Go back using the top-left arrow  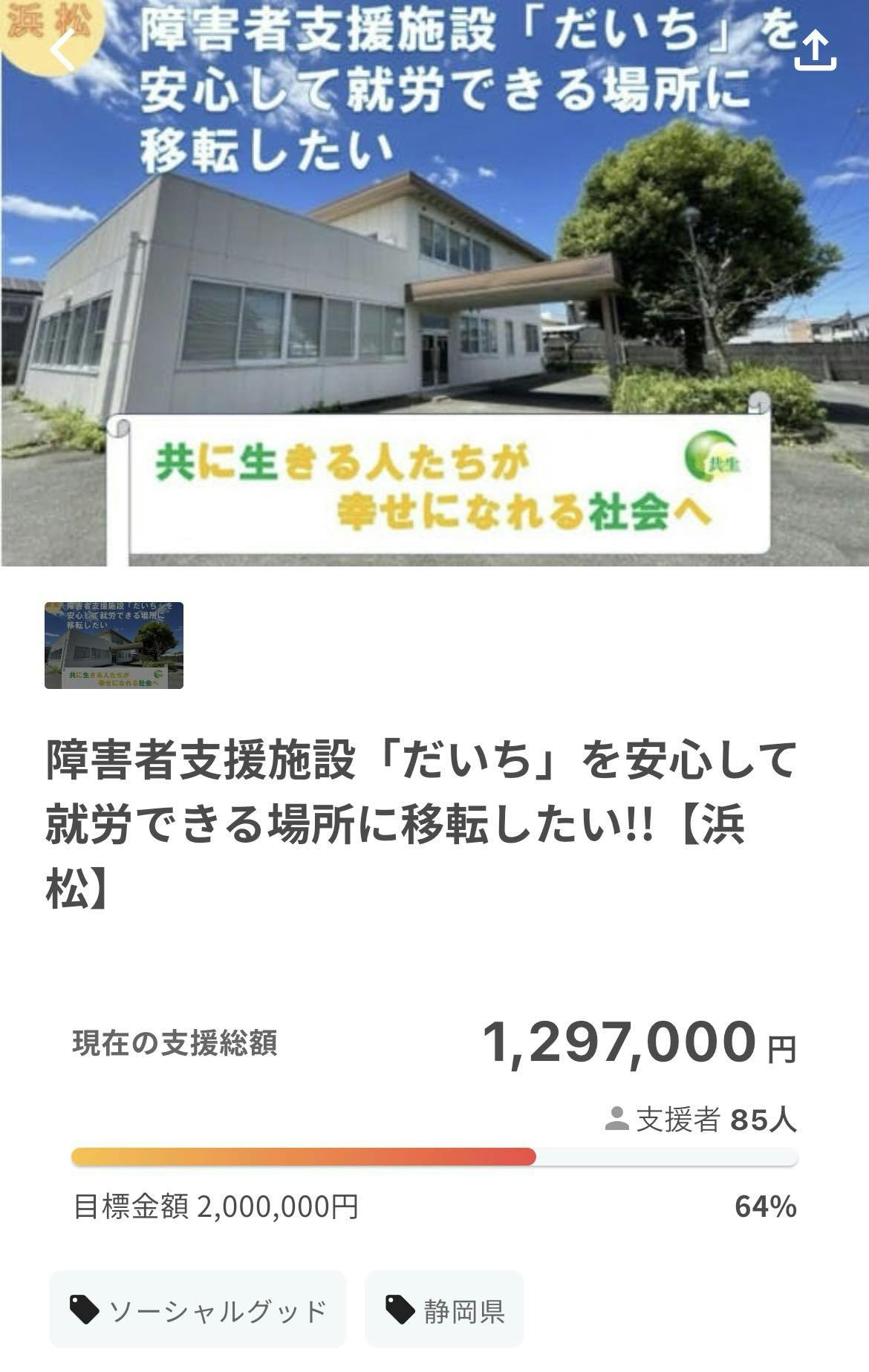tap(64, 51)
